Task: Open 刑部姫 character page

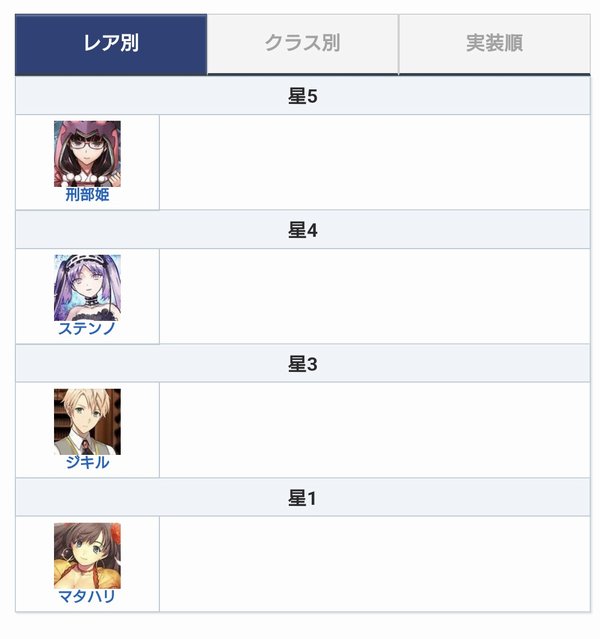Action: [x=87, y=161]
